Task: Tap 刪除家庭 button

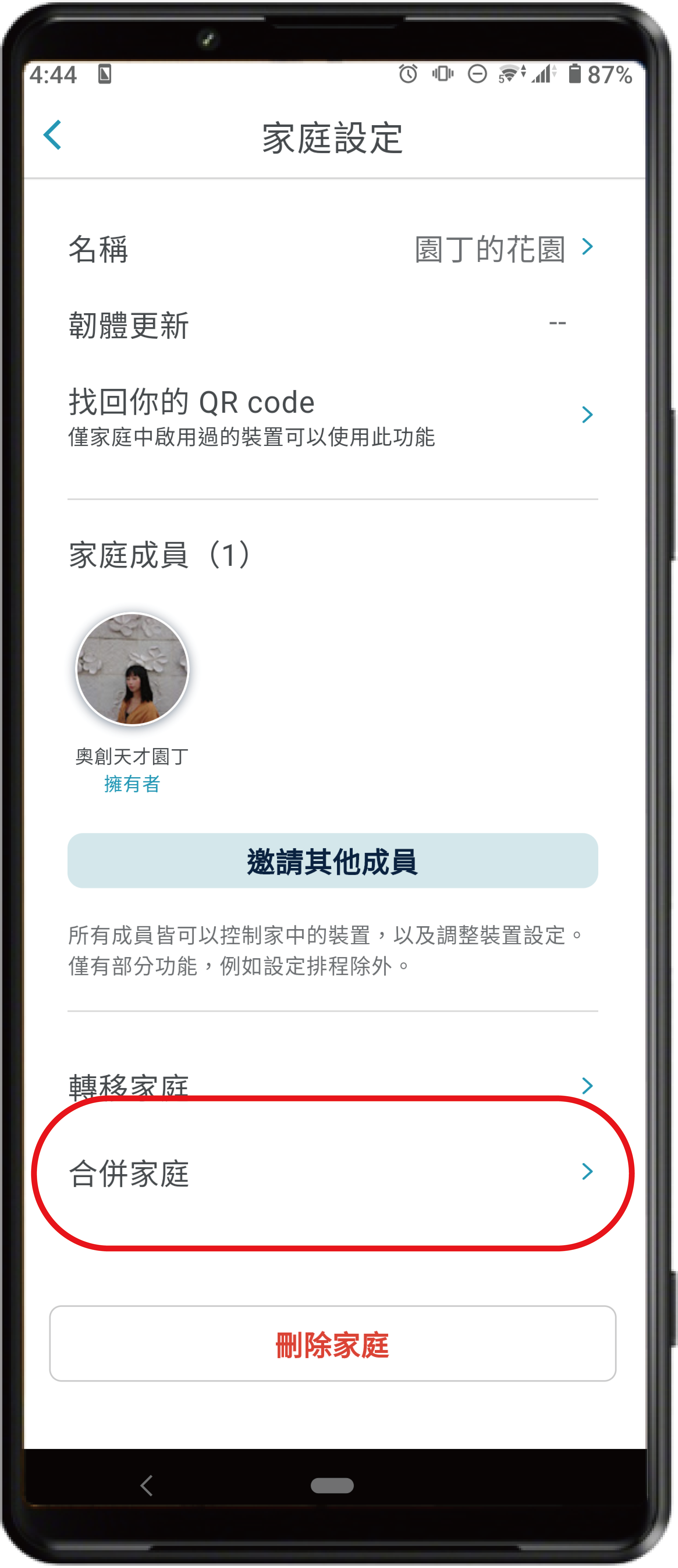Action: point(332,1344)
